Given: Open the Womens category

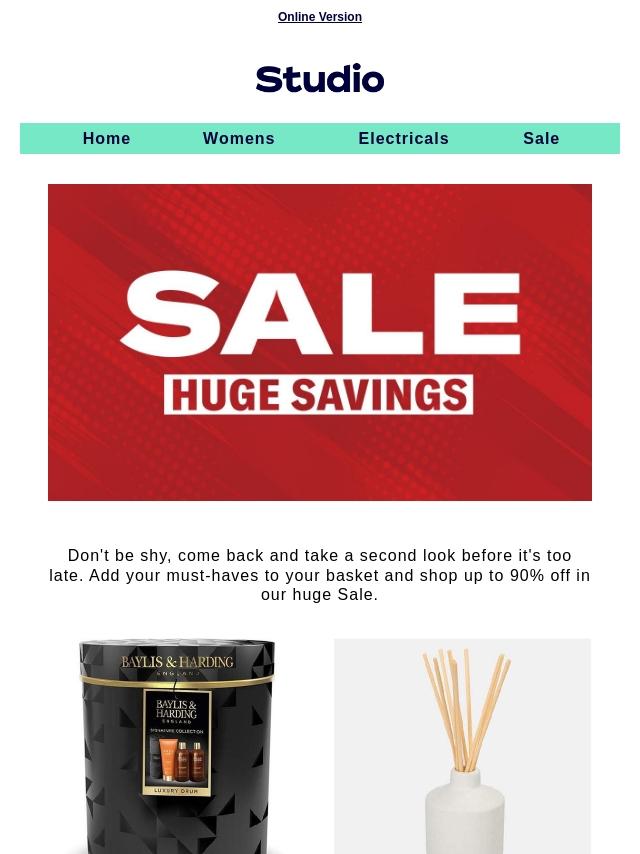Looking at the screenshot, I should click(239, 138).
